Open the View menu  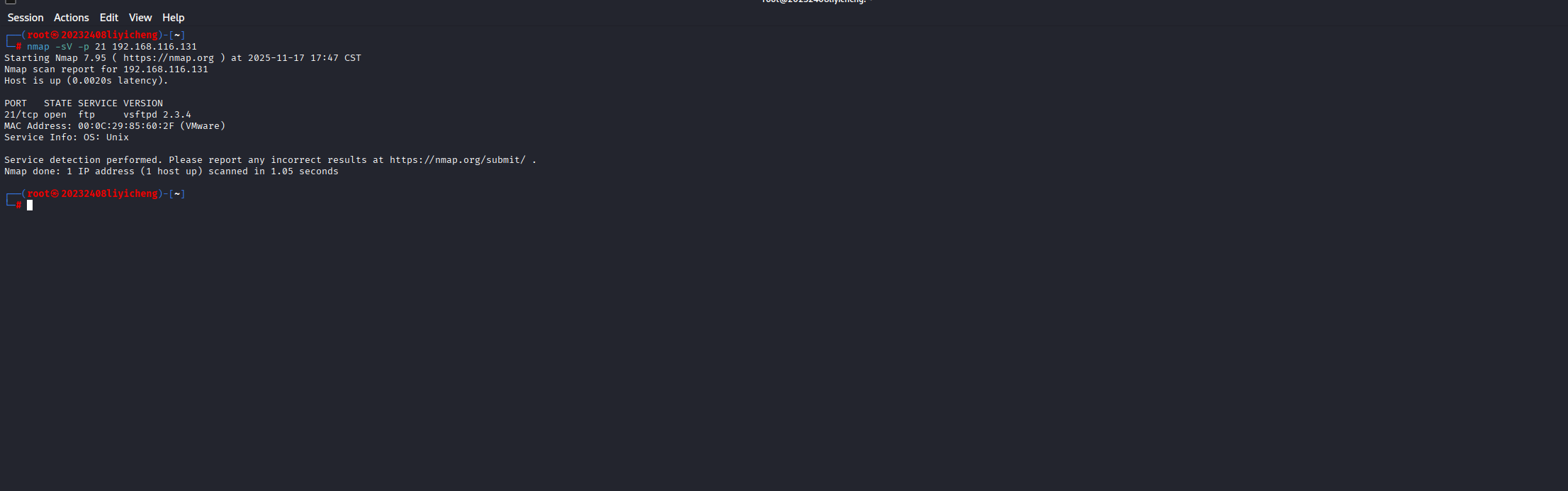coord(140,18)
